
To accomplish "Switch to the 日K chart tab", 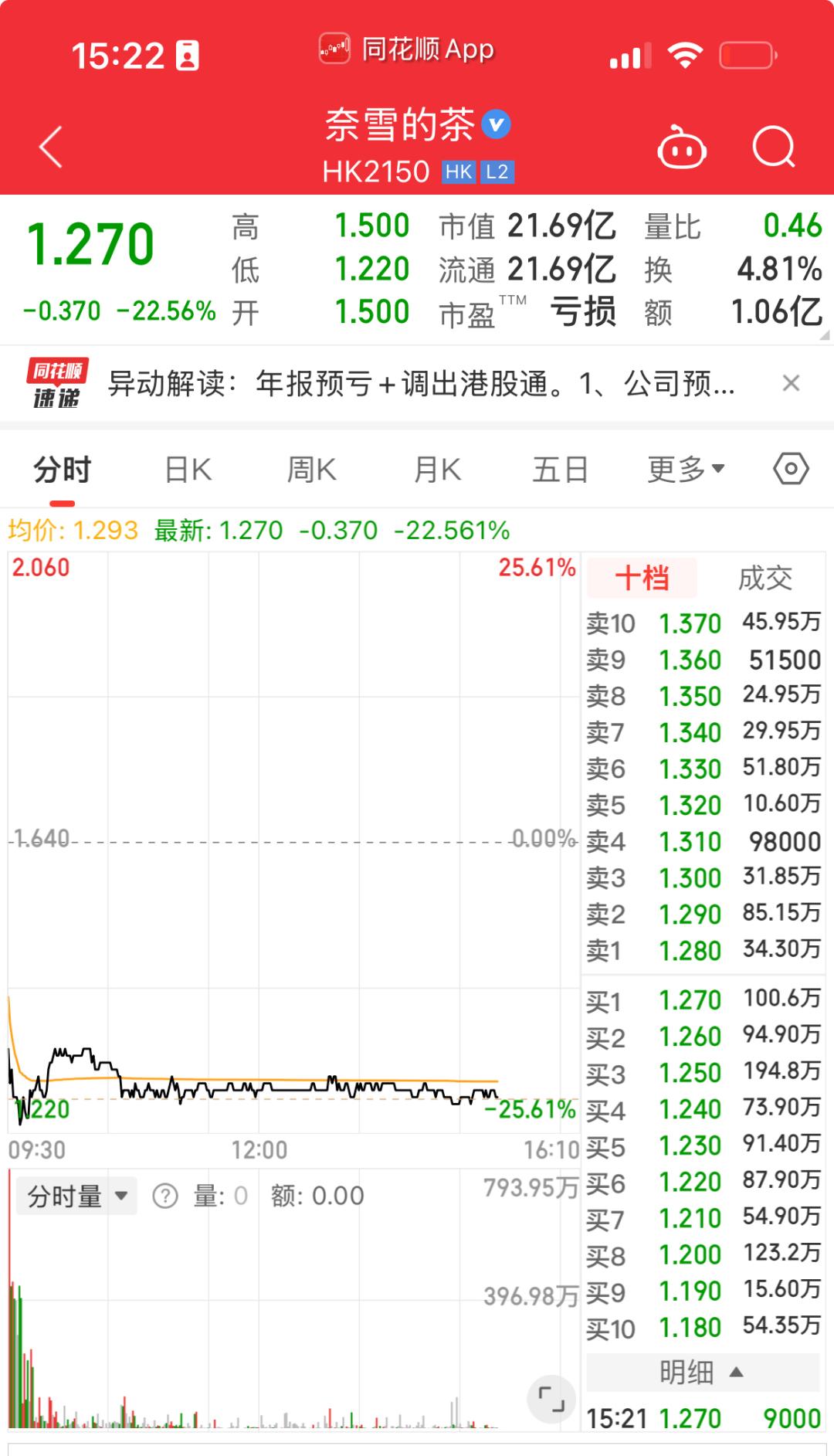I will click(188, 470).
